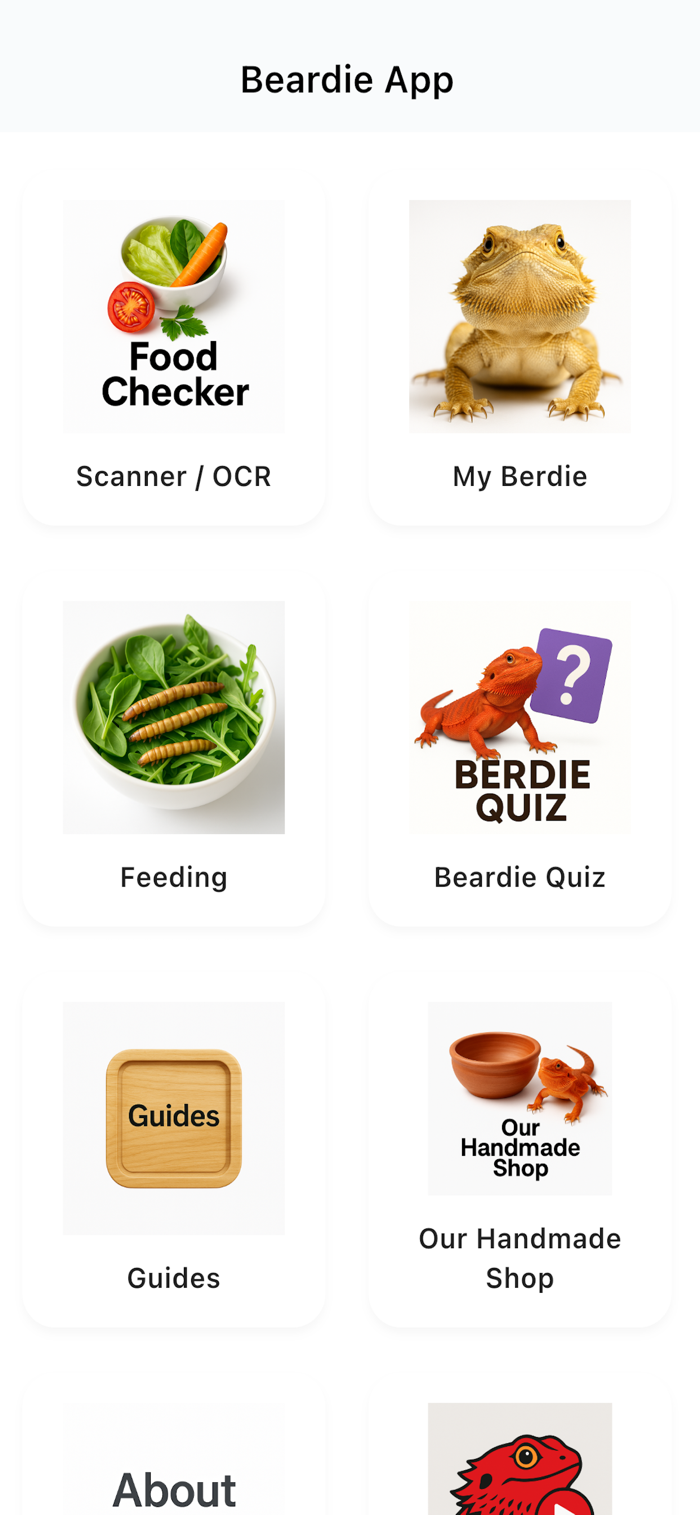The height and width of the screenshot is (1515, 700).
Task: Open the Scanner / OCR food checker tile
Action: pyautogui.click(x=174, y=351)
